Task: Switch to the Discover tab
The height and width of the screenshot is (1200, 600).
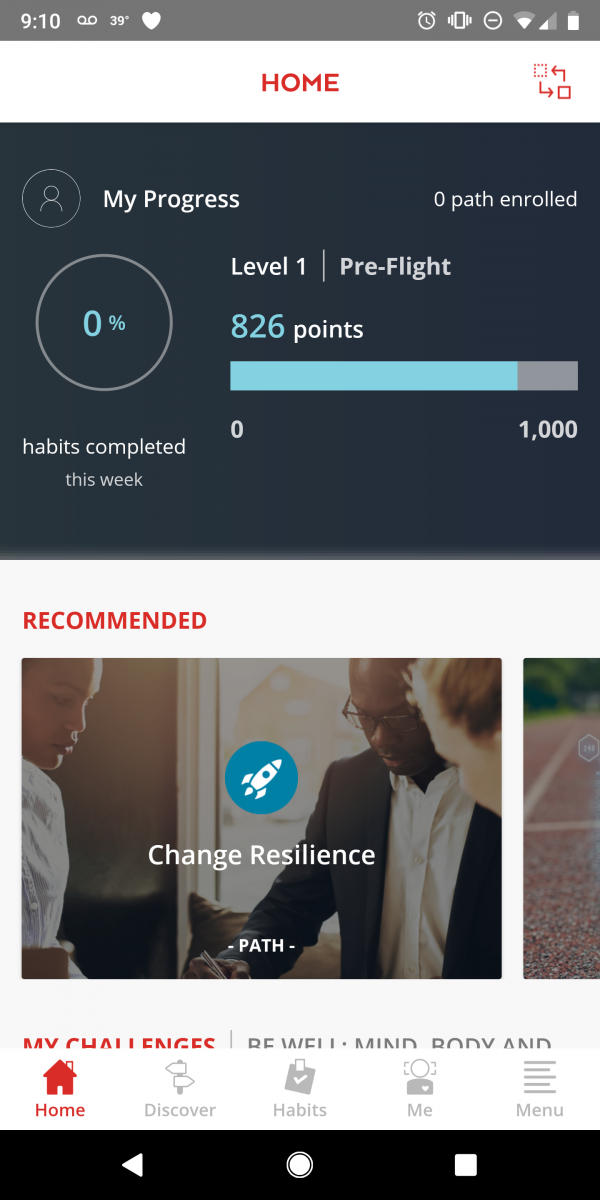Action: coord(180,1089)
